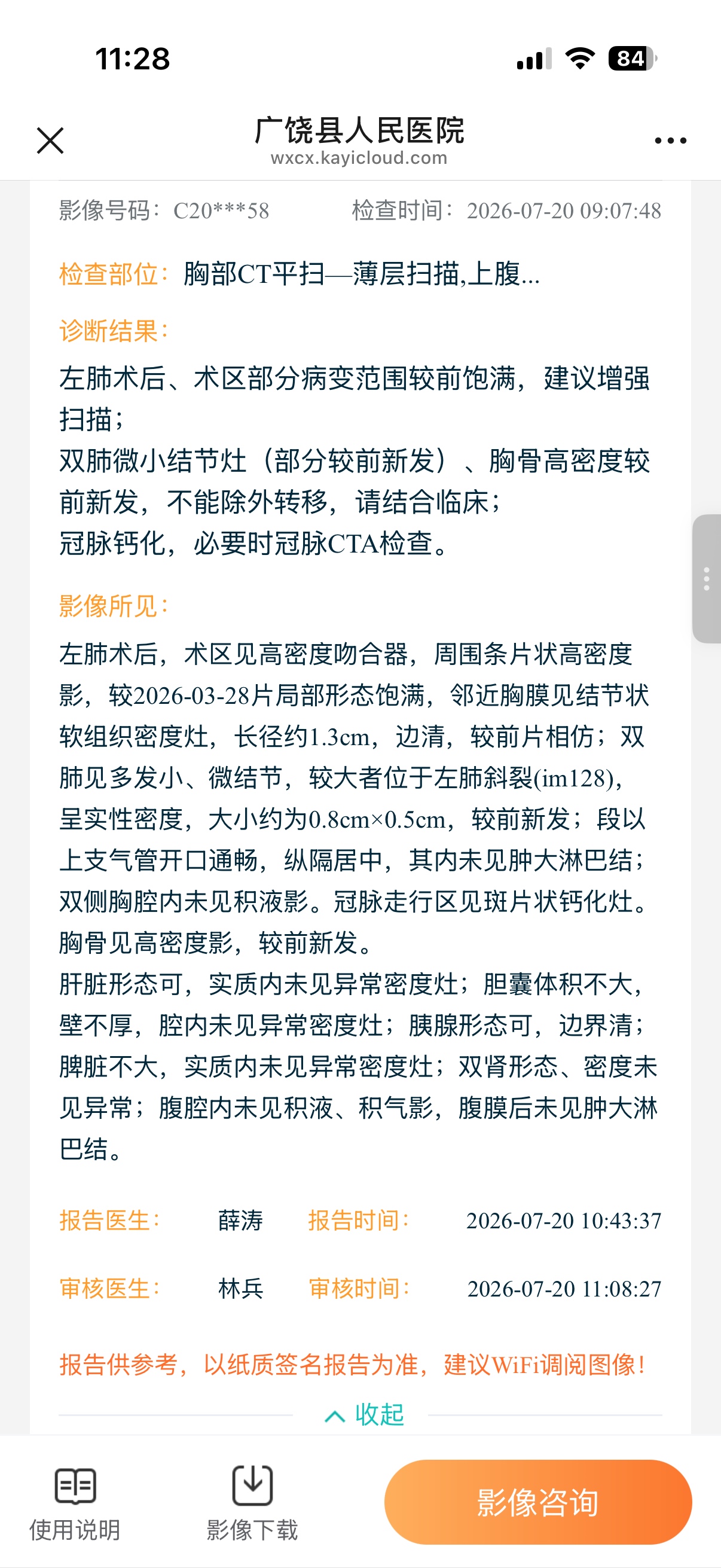The width and height of the screenshot is (721, 1568).
Task: Close the hospital mini program page
Action: (50, 141)
